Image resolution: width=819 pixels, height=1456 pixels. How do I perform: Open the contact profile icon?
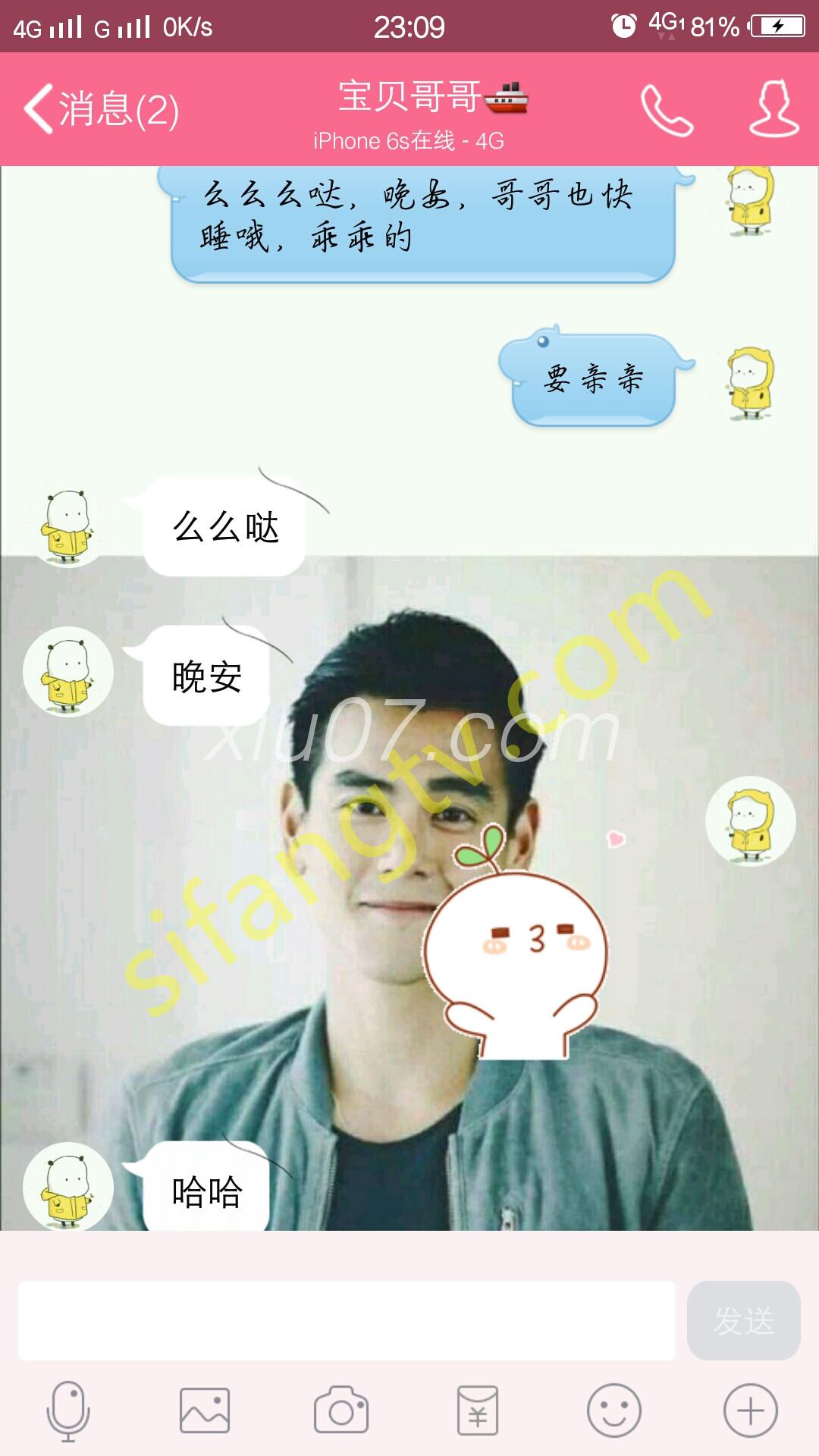[773, 109]
